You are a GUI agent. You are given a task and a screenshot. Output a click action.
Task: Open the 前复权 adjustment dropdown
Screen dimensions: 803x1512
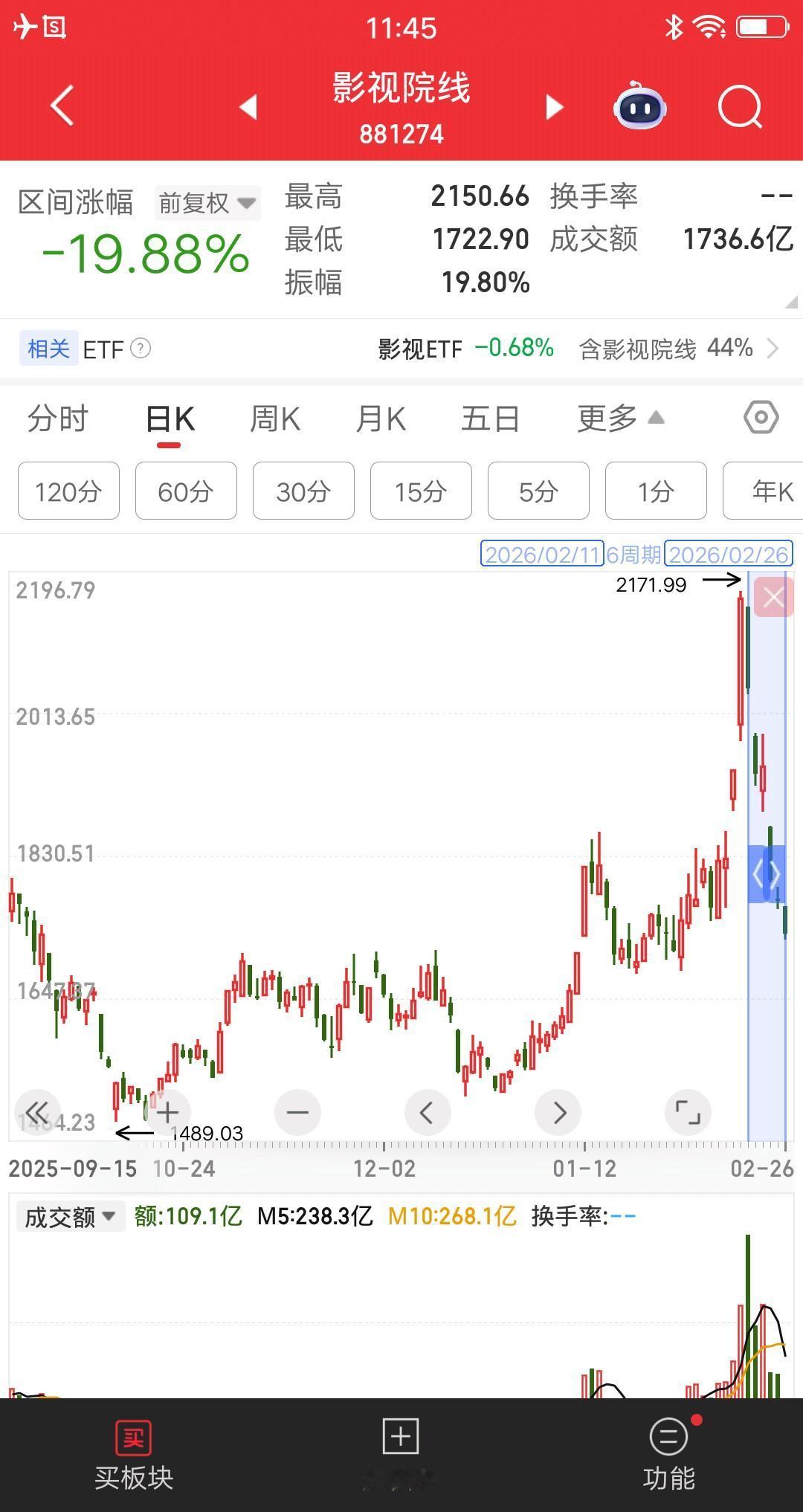(207, 202)
